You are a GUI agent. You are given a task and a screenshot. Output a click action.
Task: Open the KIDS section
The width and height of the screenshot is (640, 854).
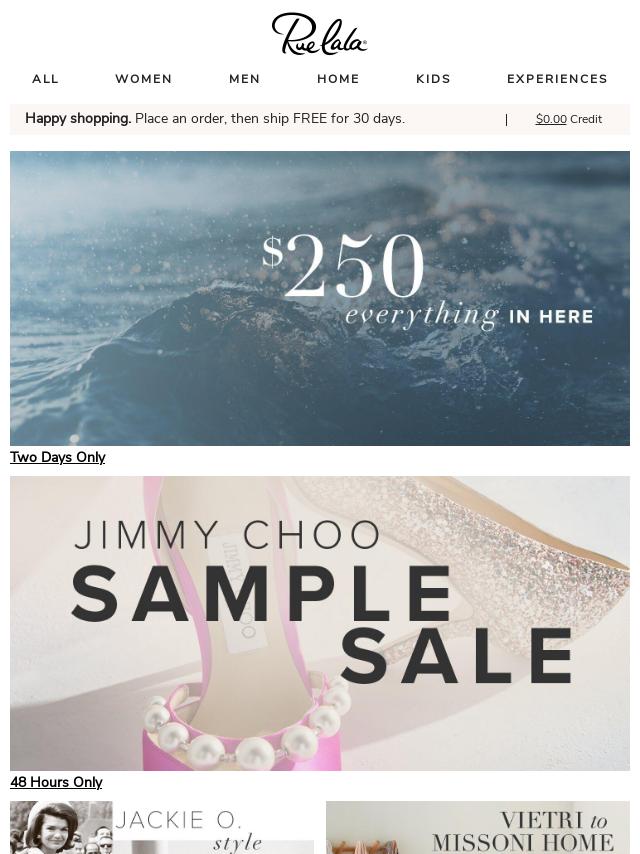tap(433, 79)
